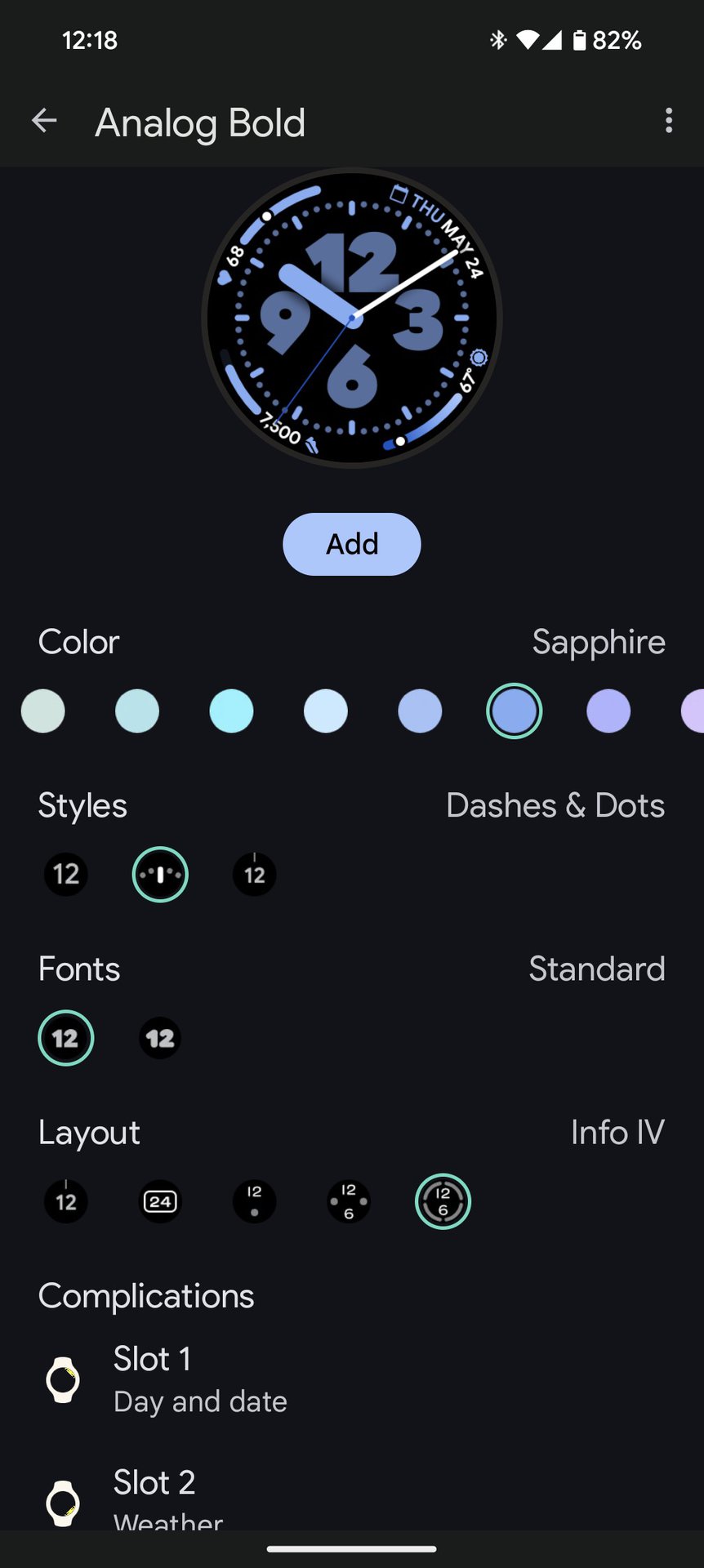The height and width of the screenshot is (1568, 704).
Task: Select the soft teal color swatch
Action: point(137,710)
